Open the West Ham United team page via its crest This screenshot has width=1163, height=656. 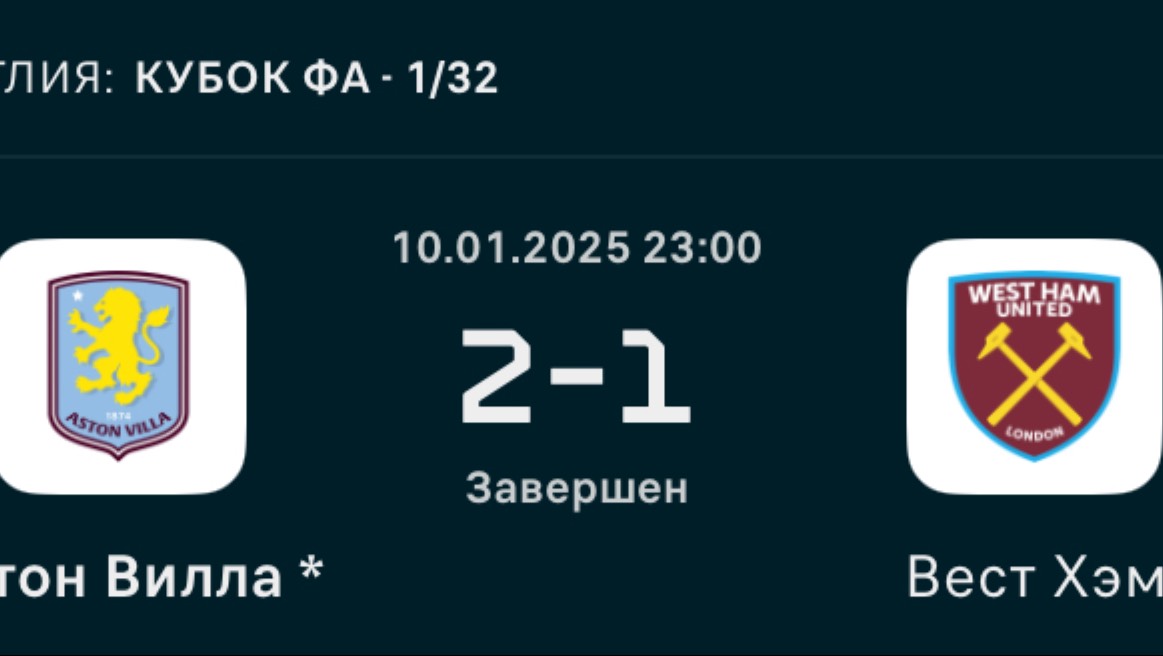[x=1035, y=366]
